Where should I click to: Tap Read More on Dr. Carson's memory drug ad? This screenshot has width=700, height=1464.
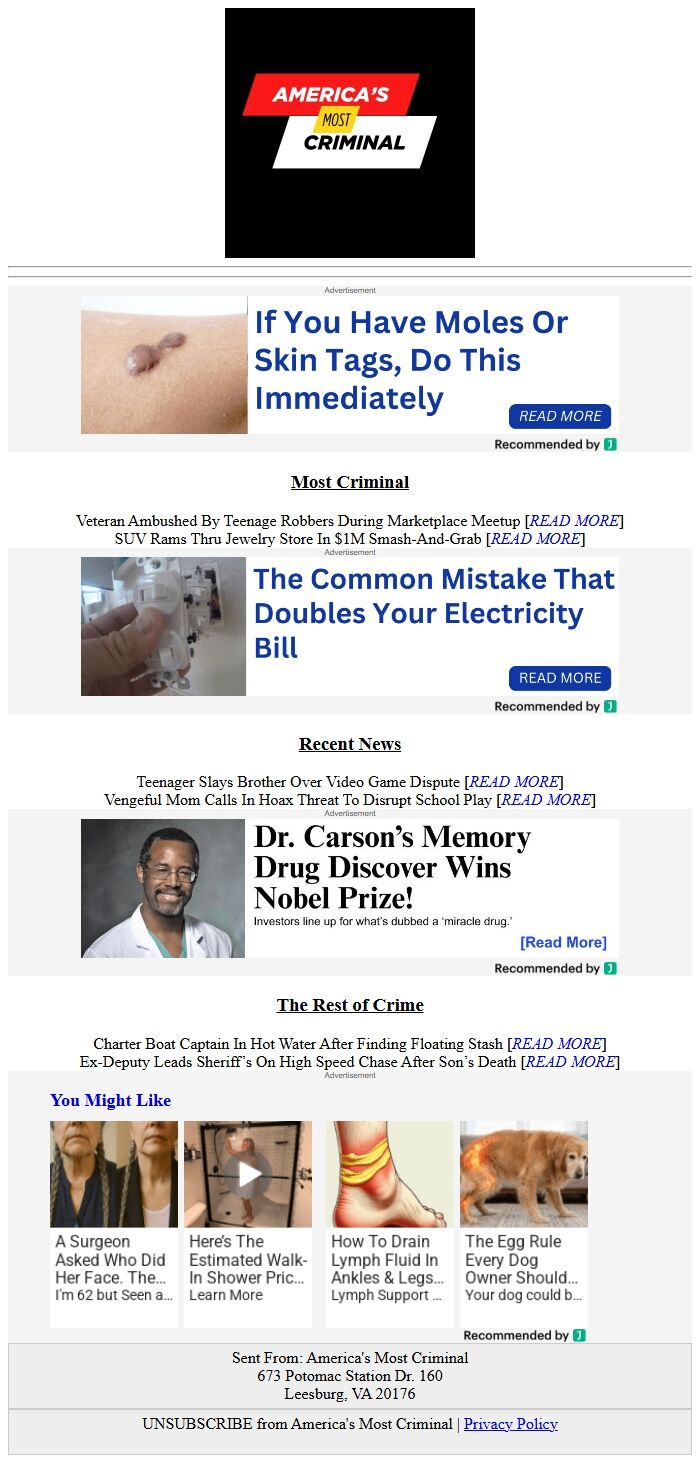tap(563, 942)
